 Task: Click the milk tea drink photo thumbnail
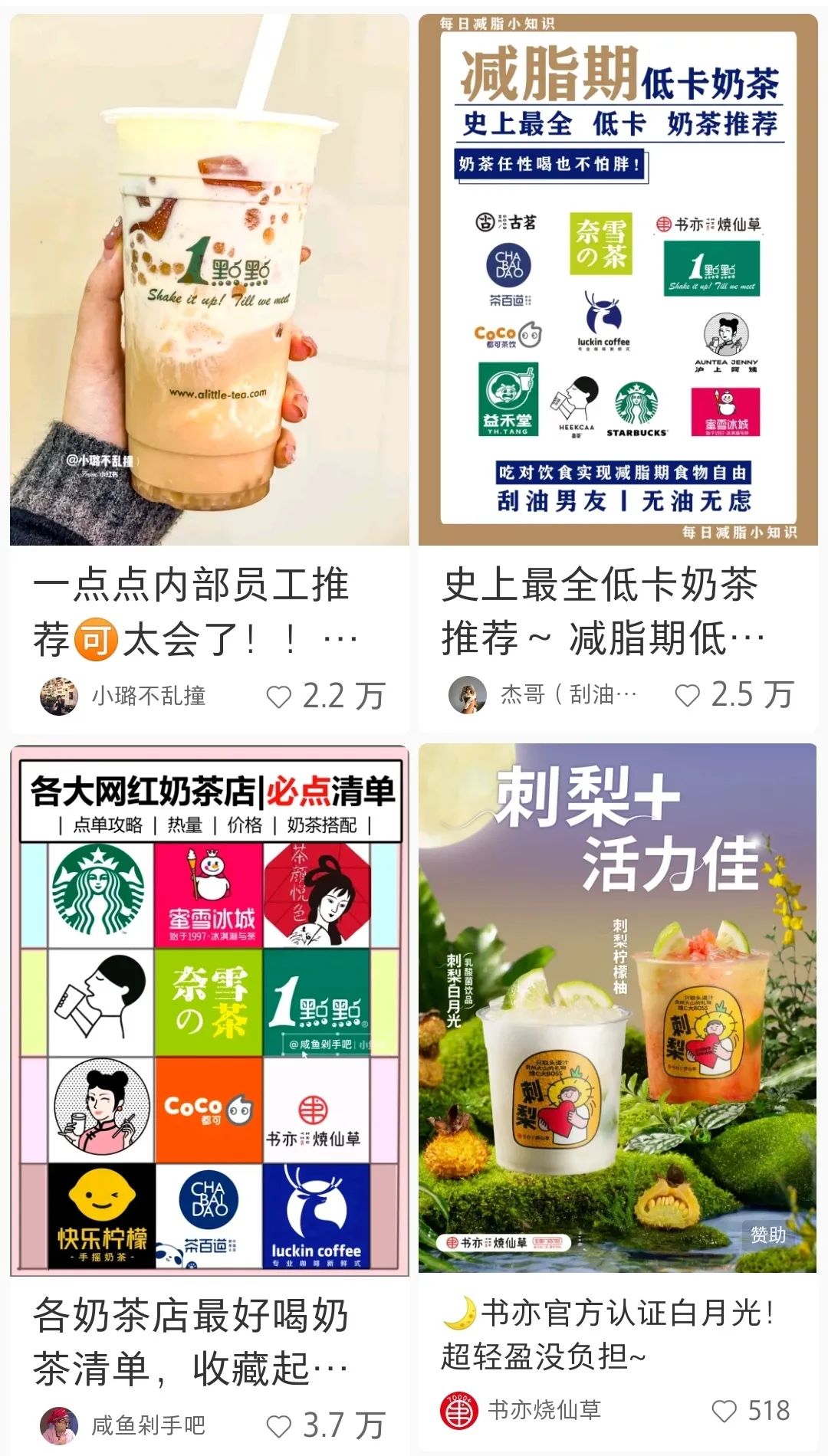pyautogui.click(x=207, y=276)
